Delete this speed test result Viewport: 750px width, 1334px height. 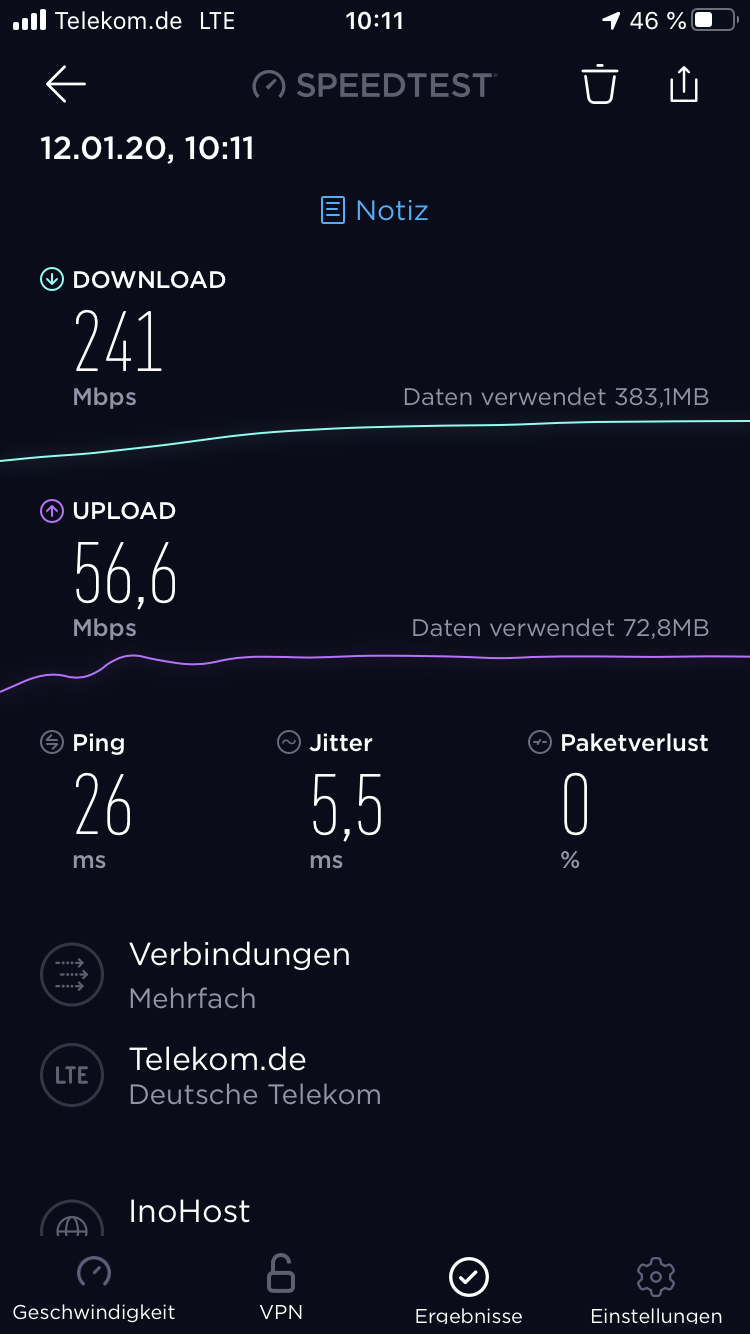600,85
